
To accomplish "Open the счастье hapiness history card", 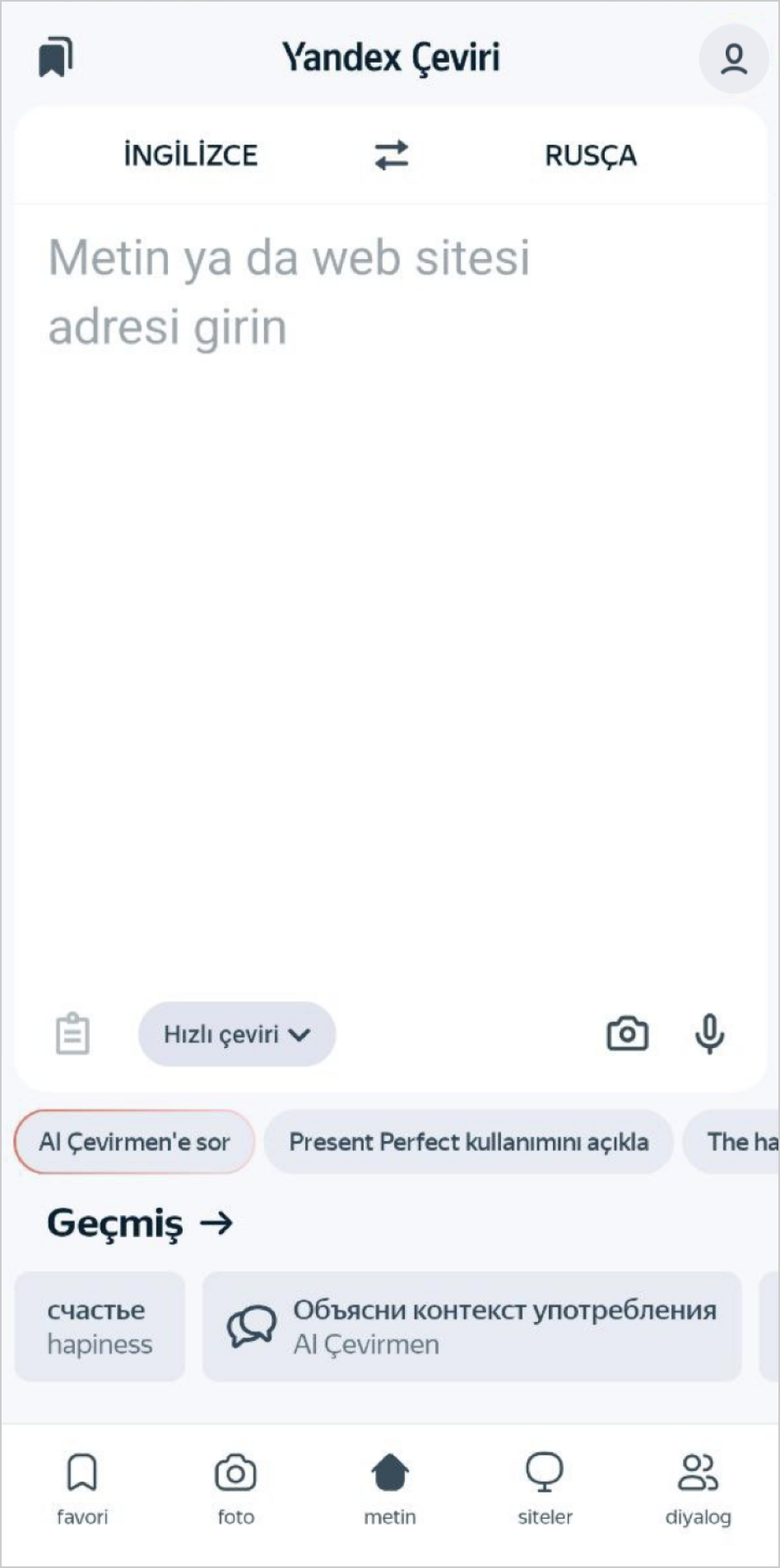I will 100,1326.
